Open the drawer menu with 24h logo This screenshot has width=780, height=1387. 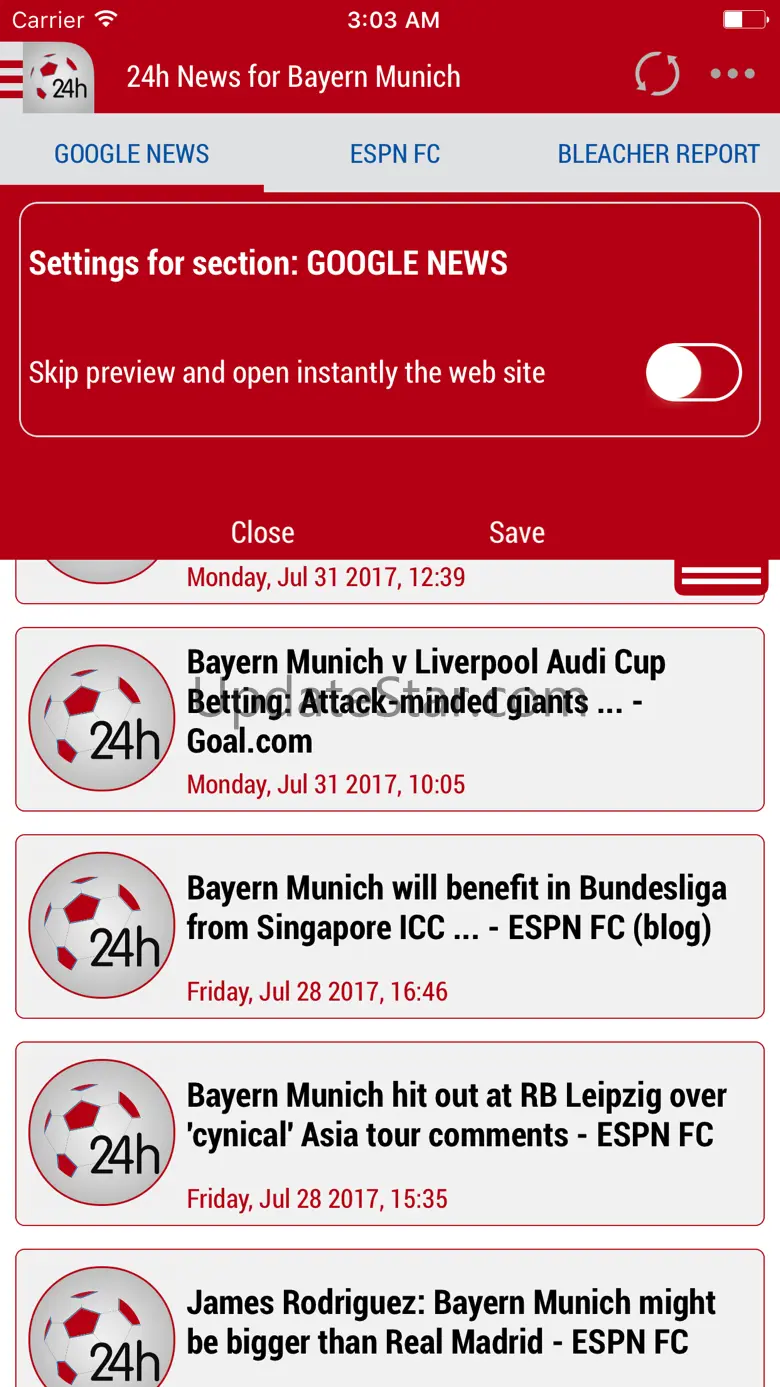pos(47,78)
